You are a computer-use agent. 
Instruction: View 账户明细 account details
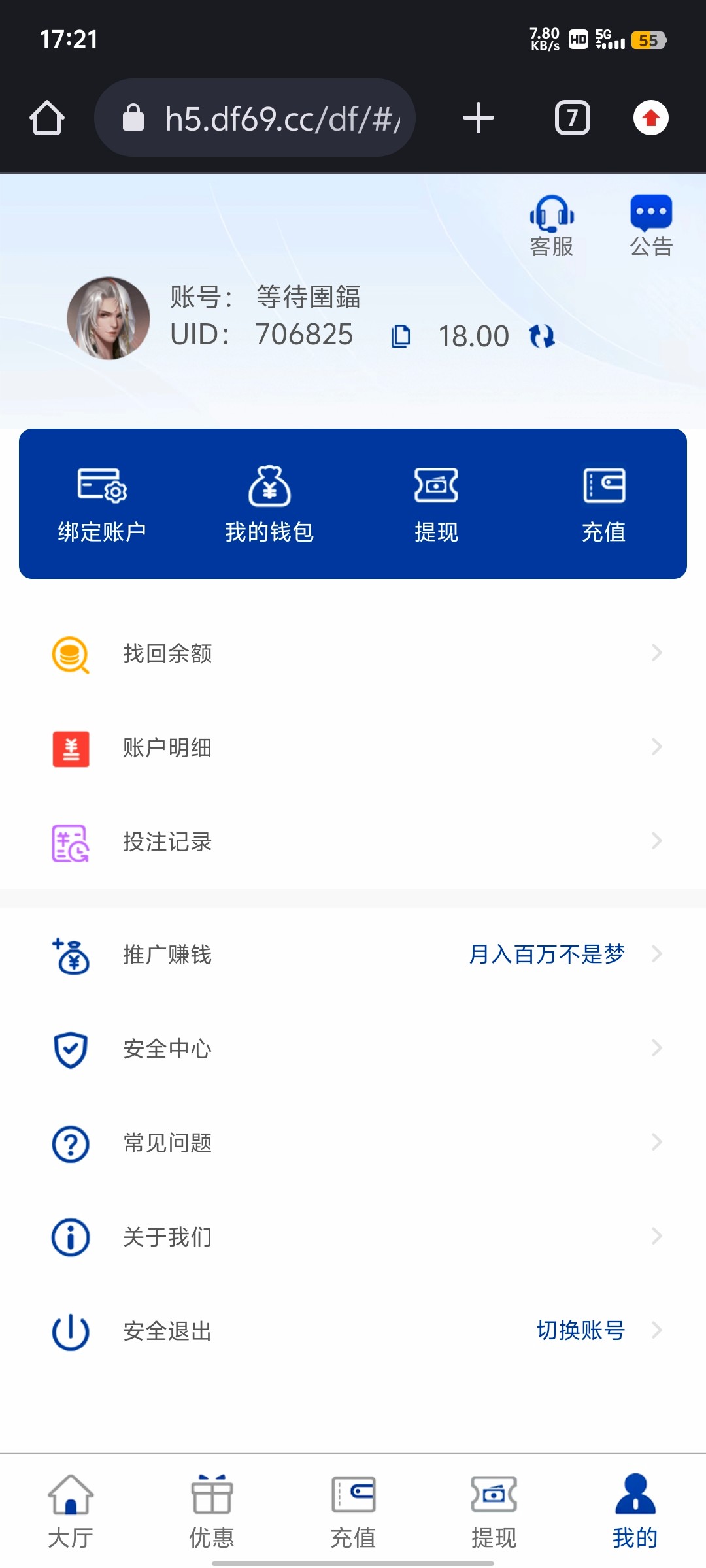click(x=353, y=747)
